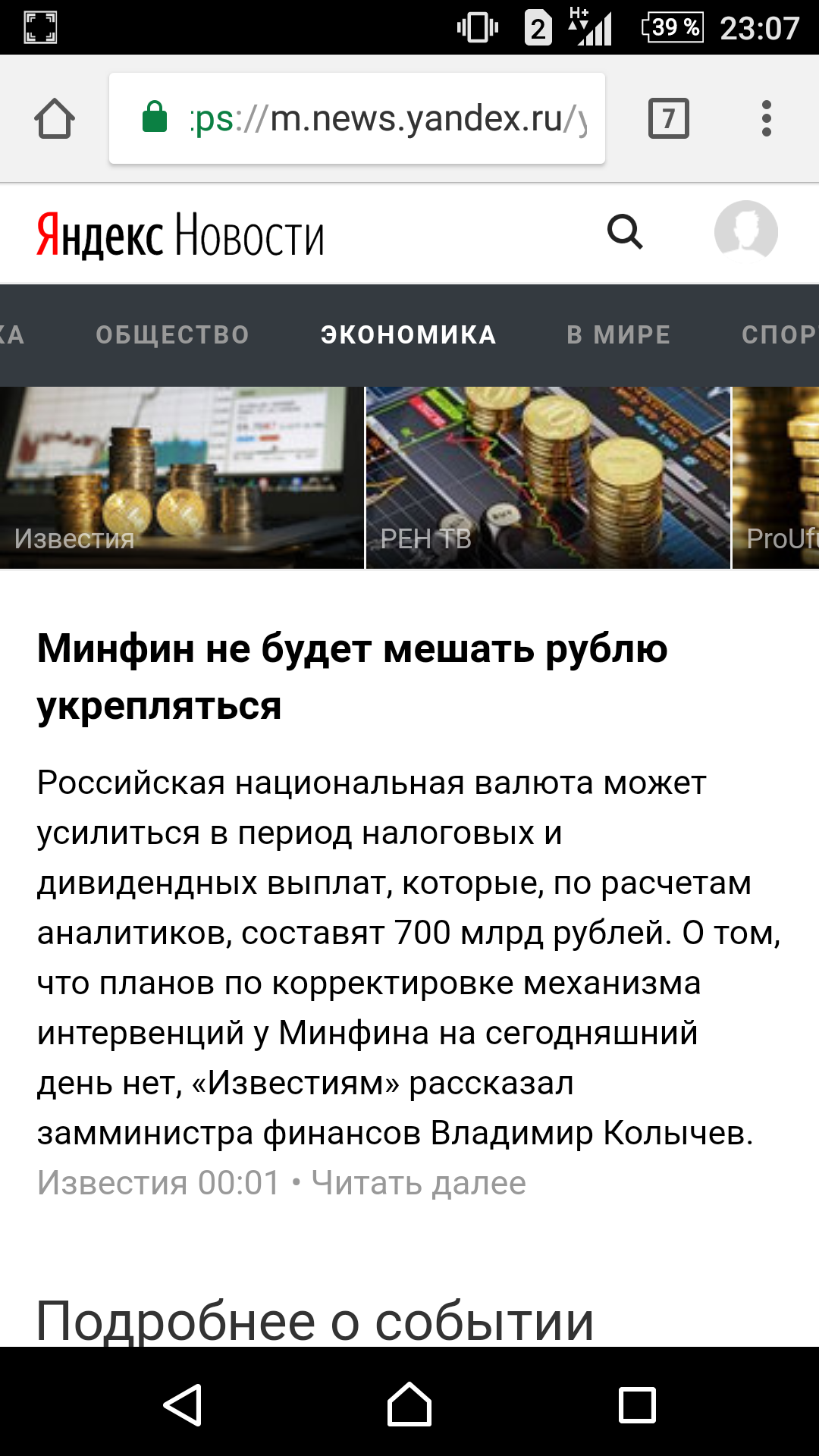819x1456 pixels.
Task: Select the Экономика tab
Action: tap(408, 334)
